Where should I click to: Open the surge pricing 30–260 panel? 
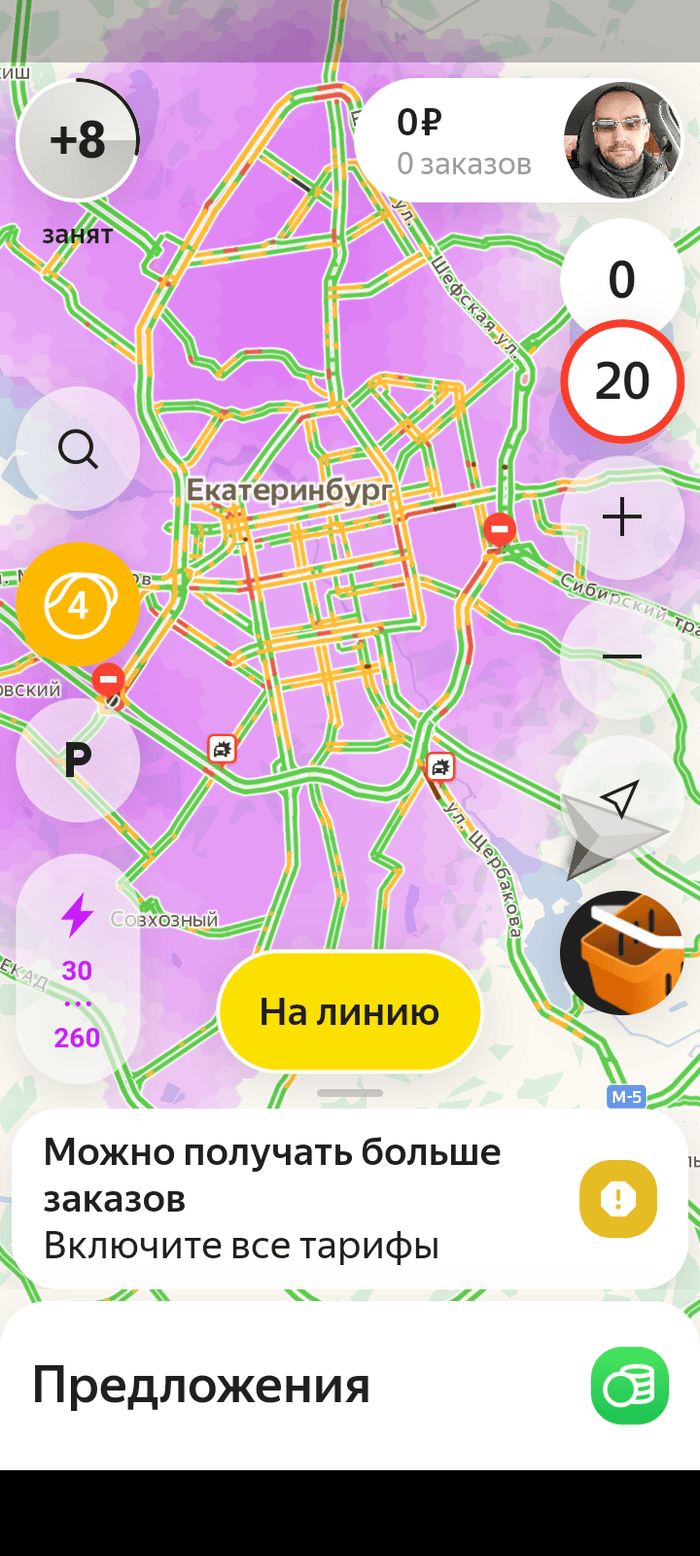click(x=78, y=968)
